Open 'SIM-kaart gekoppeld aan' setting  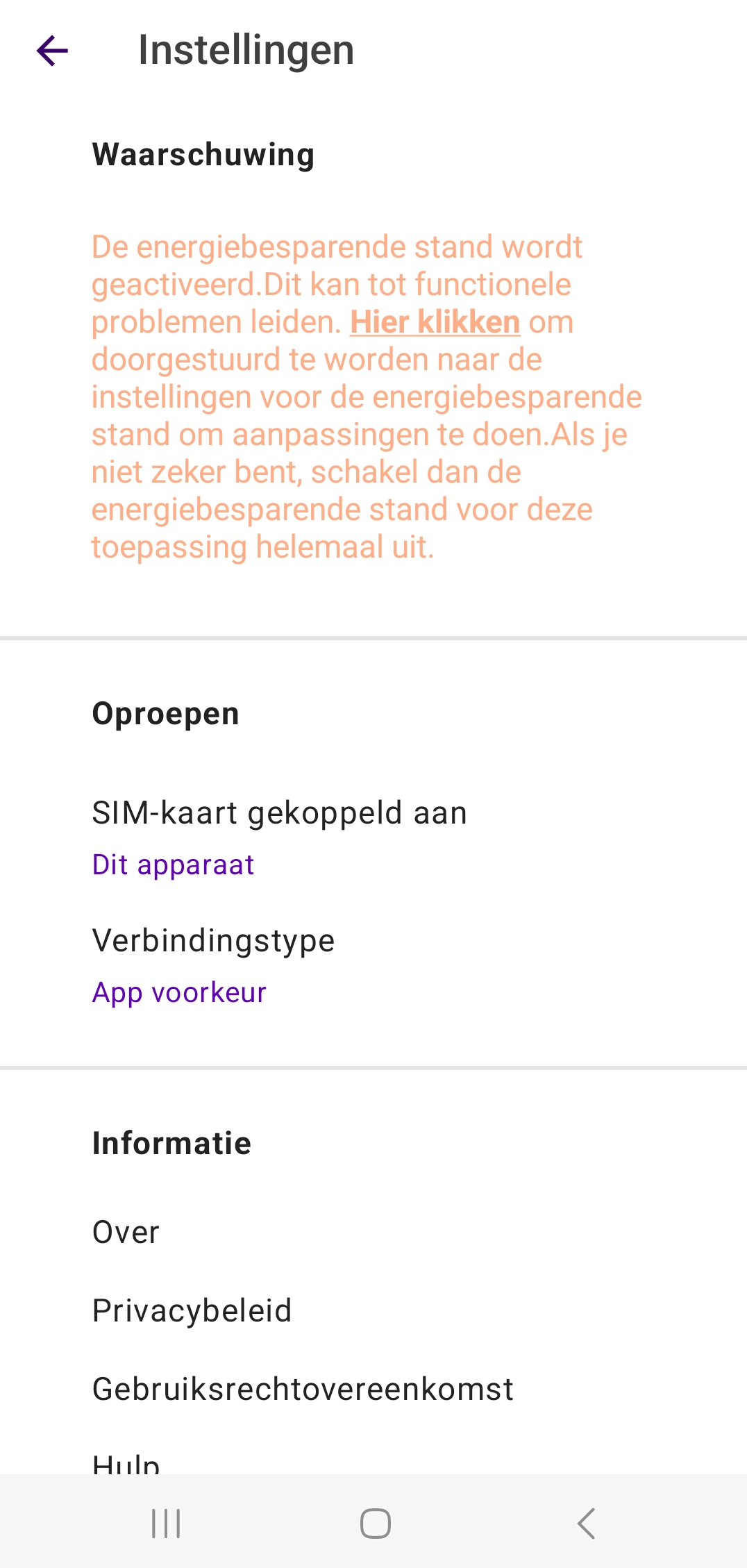click(280, 837)
